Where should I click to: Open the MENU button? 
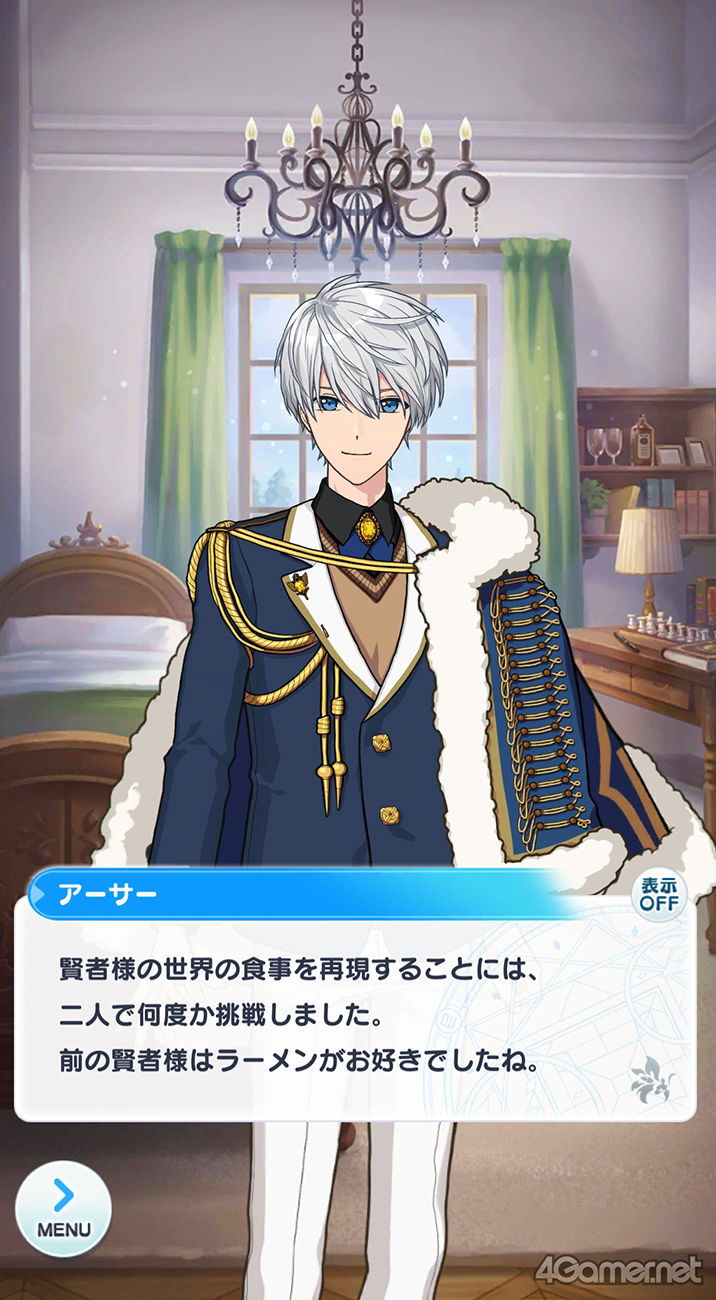click(63, 1208)
